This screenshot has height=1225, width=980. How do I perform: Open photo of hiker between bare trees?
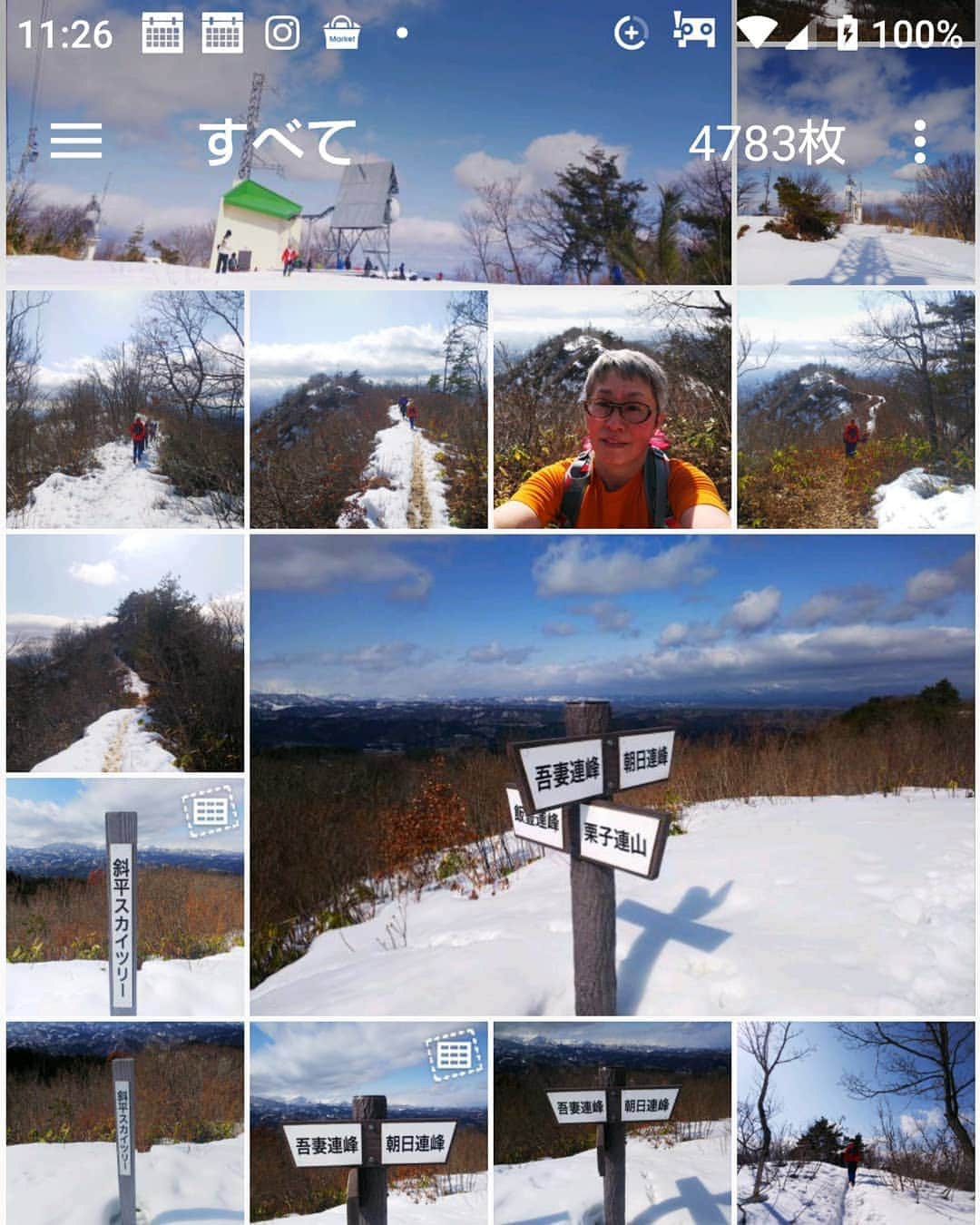pos(855,1123)
